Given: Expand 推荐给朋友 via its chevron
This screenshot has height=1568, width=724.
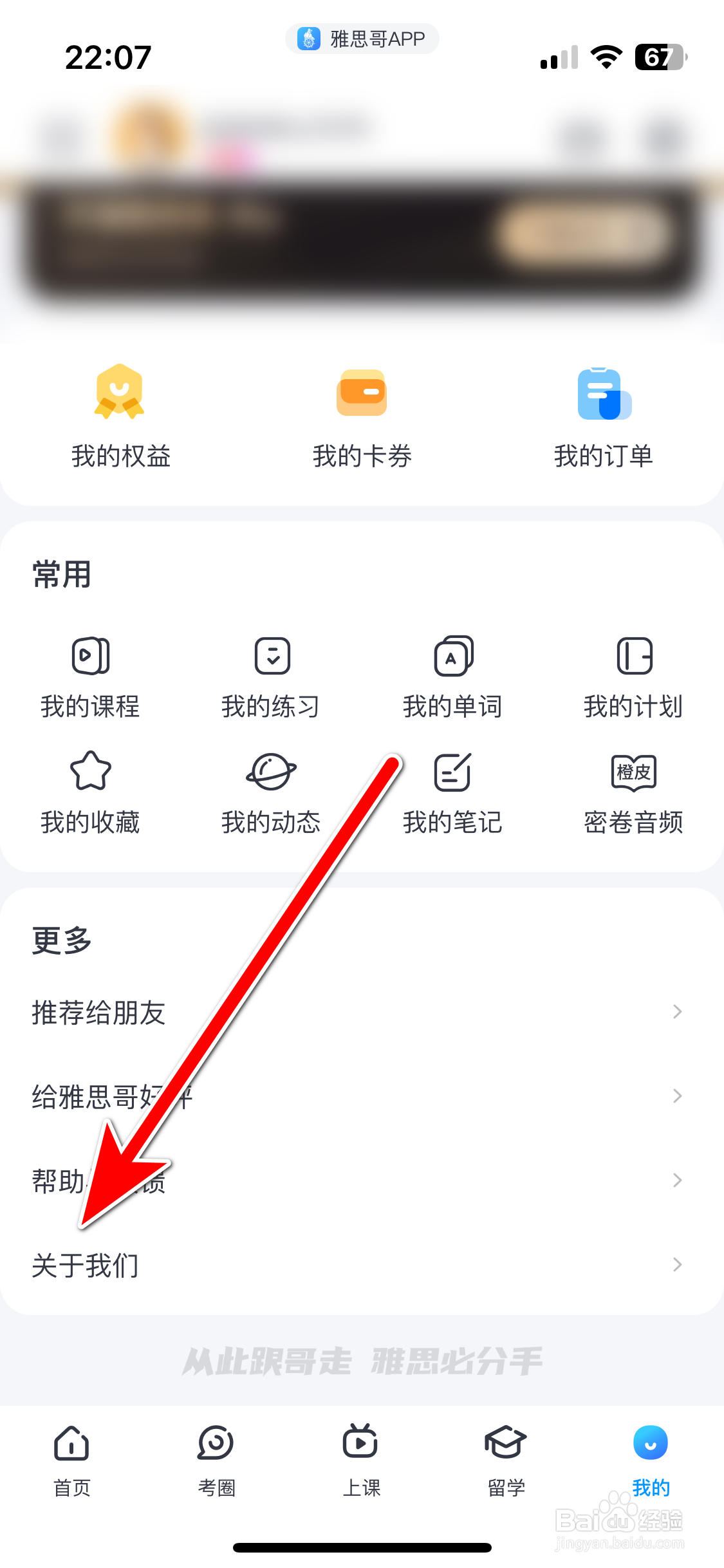Looking at the screenshot, I should pos(676,1011).
